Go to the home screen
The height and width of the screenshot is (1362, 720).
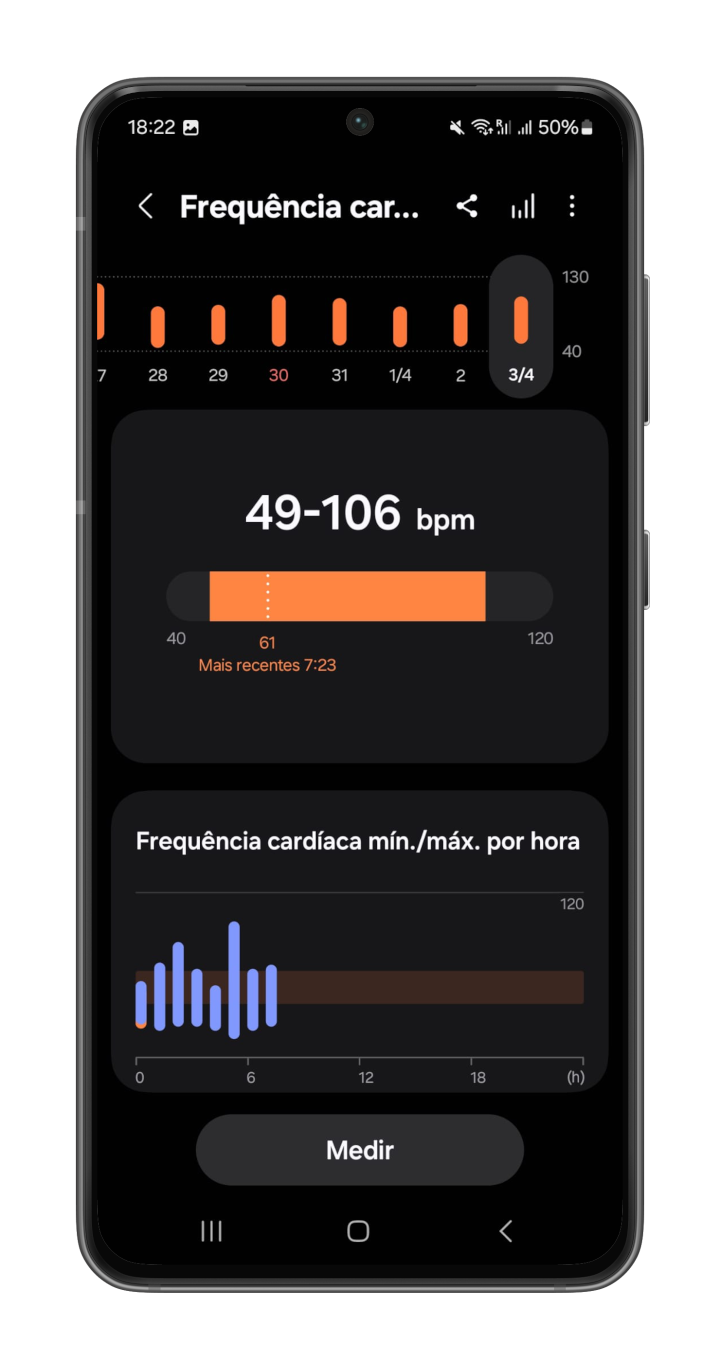(x=358, y=1231)
